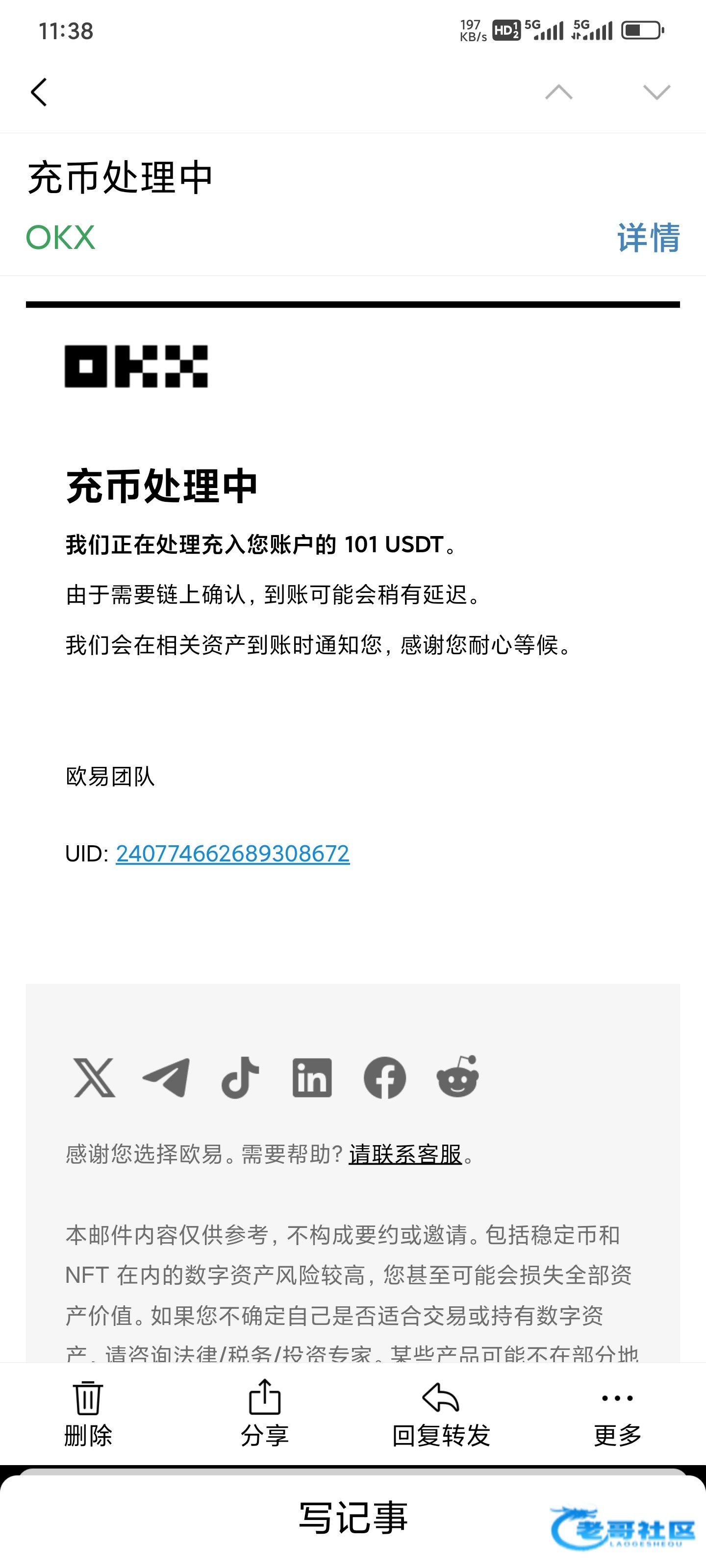The width and height of the screenshot is (706, 1568).
Task: Open the 写记事 note panel
Action: click(353, 1518)
